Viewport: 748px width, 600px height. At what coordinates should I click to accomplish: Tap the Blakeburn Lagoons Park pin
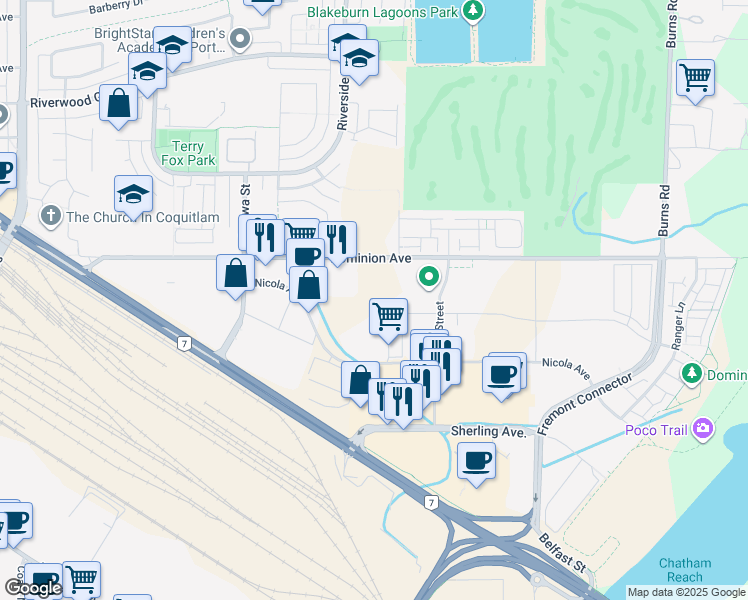pos(474,12)
